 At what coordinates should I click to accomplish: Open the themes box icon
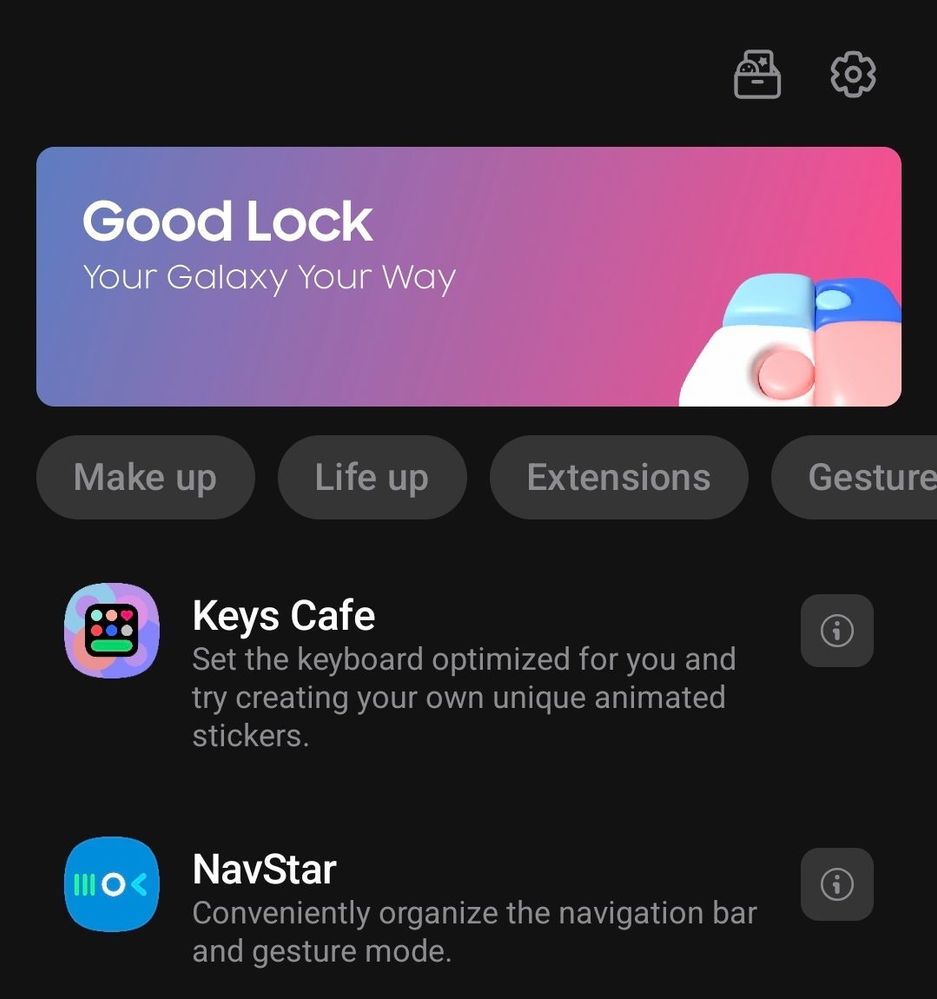click(757, 75)
